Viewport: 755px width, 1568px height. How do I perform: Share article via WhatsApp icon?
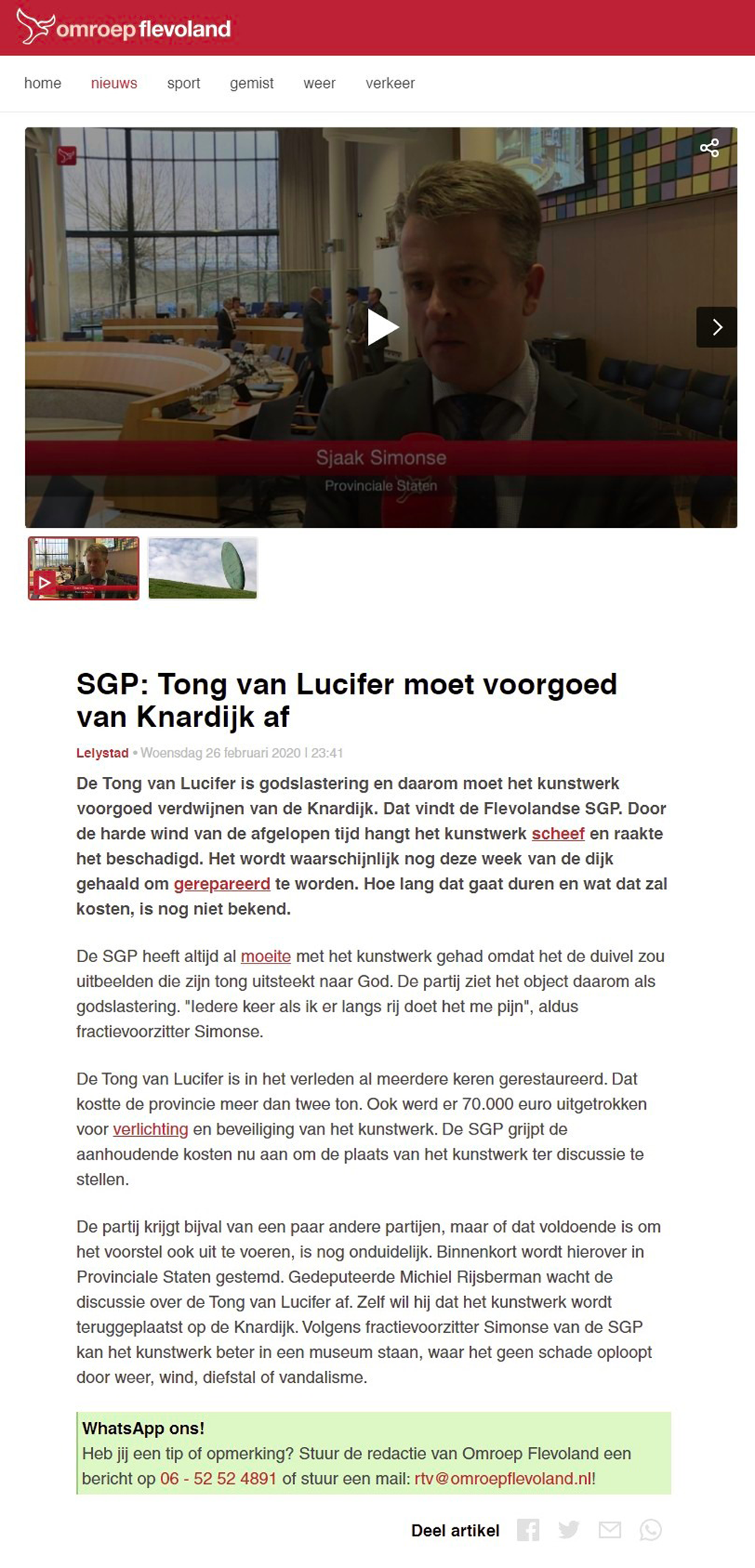coord(650,1530)
